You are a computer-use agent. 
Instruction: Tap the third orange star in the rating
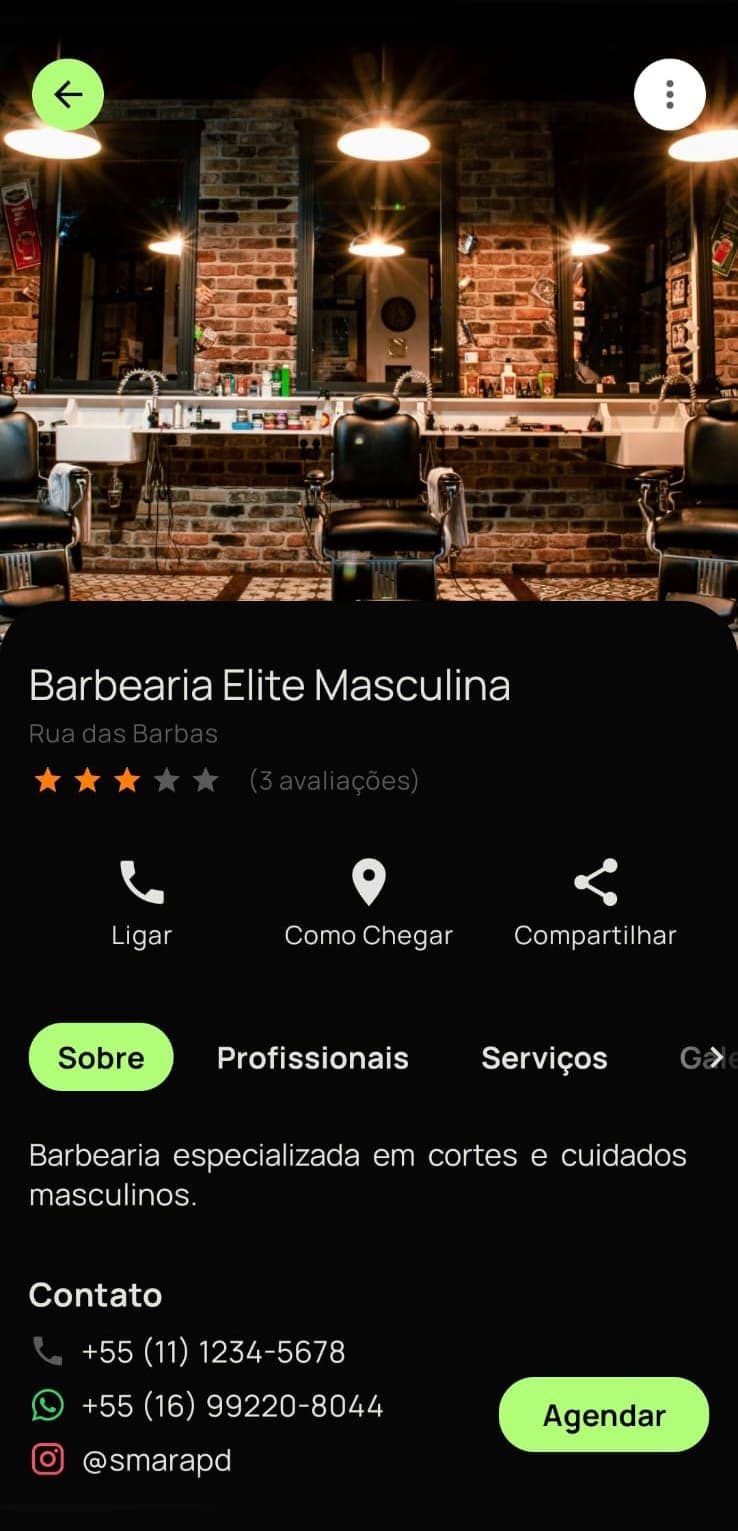click(126, 780)
